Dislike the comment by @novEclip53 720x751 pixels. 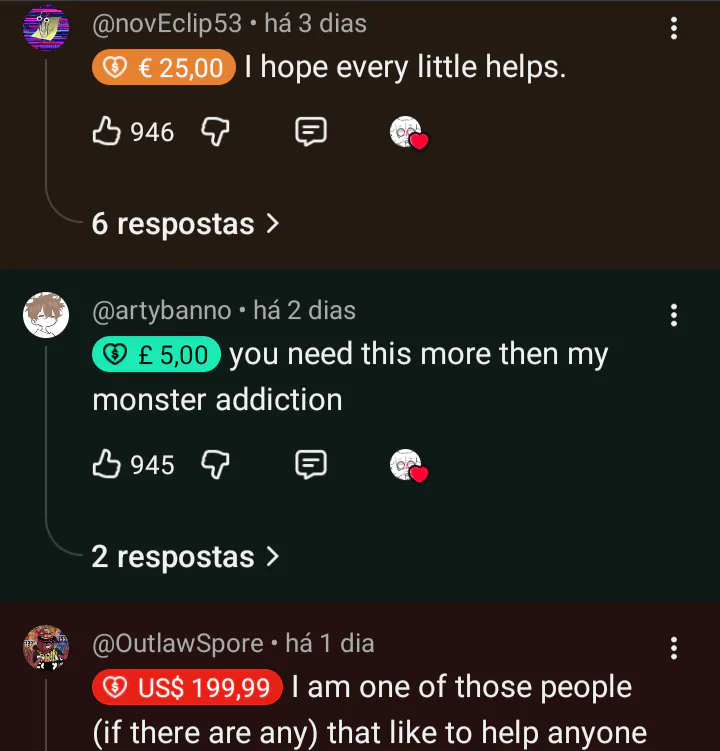(x=216, y=131)
